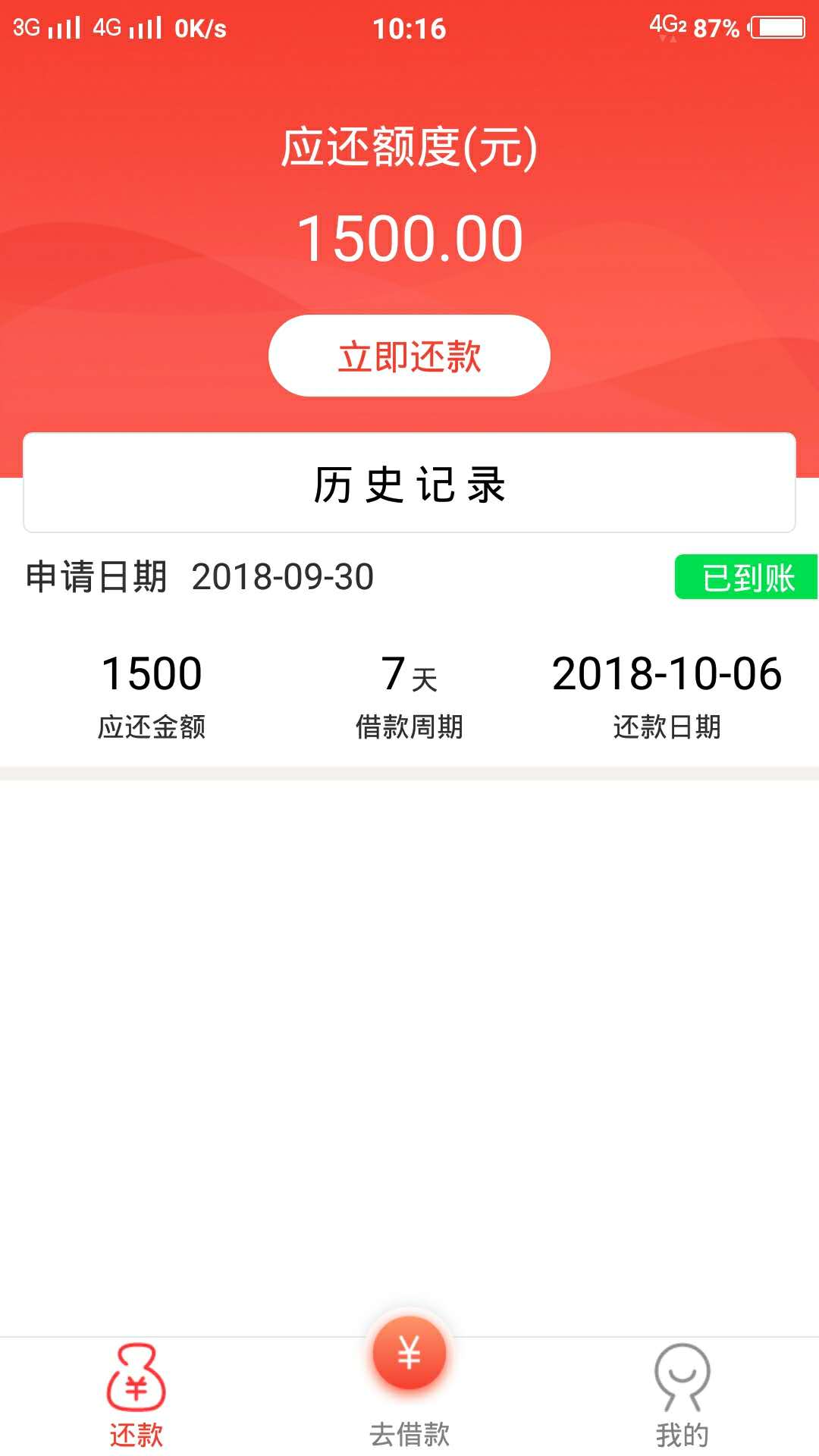
Task: Open the 我的 profile tab
Action: pos(682,1397)
